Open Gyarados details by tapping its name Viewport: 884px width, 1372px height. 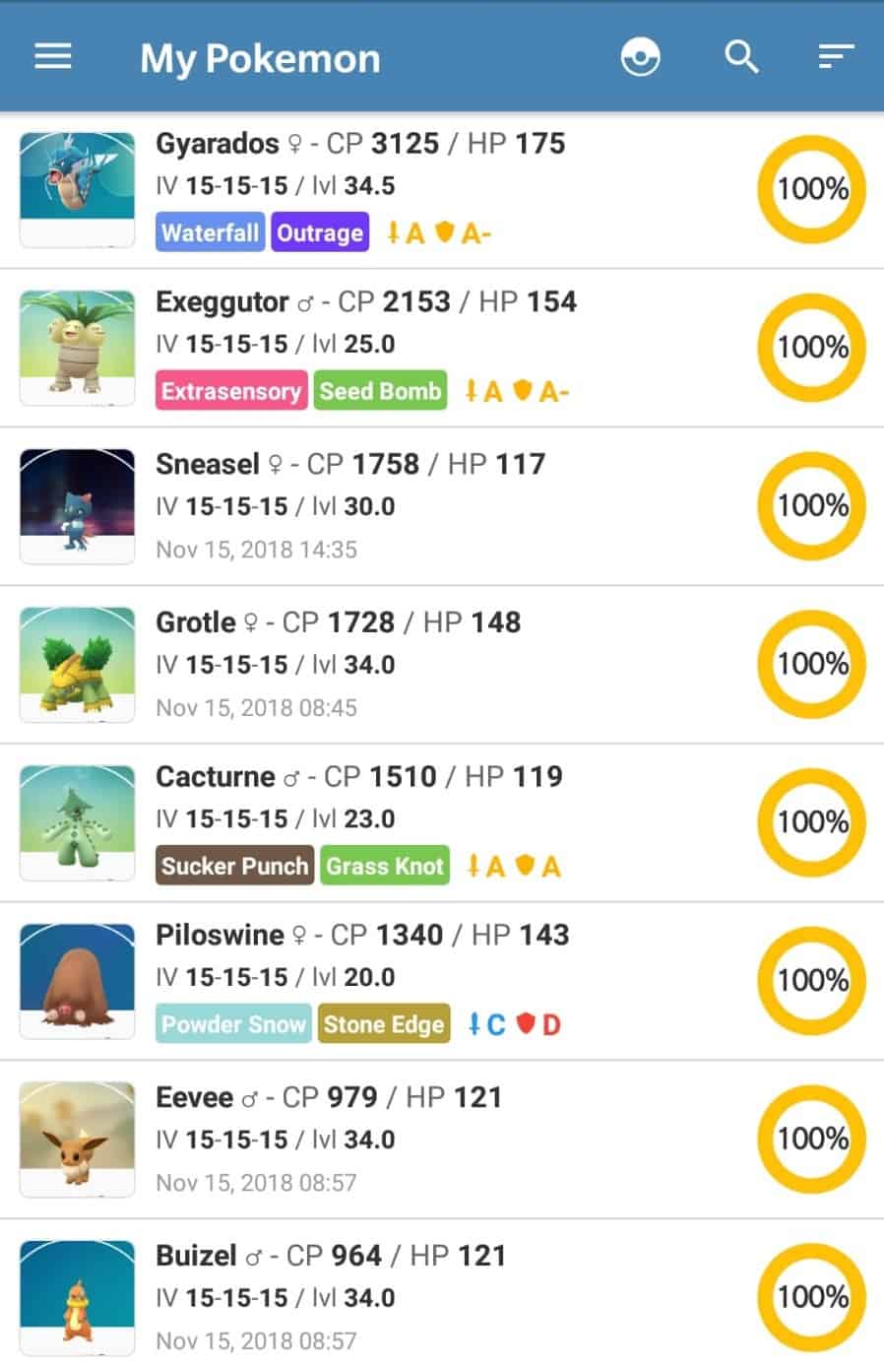click(216, 144)
